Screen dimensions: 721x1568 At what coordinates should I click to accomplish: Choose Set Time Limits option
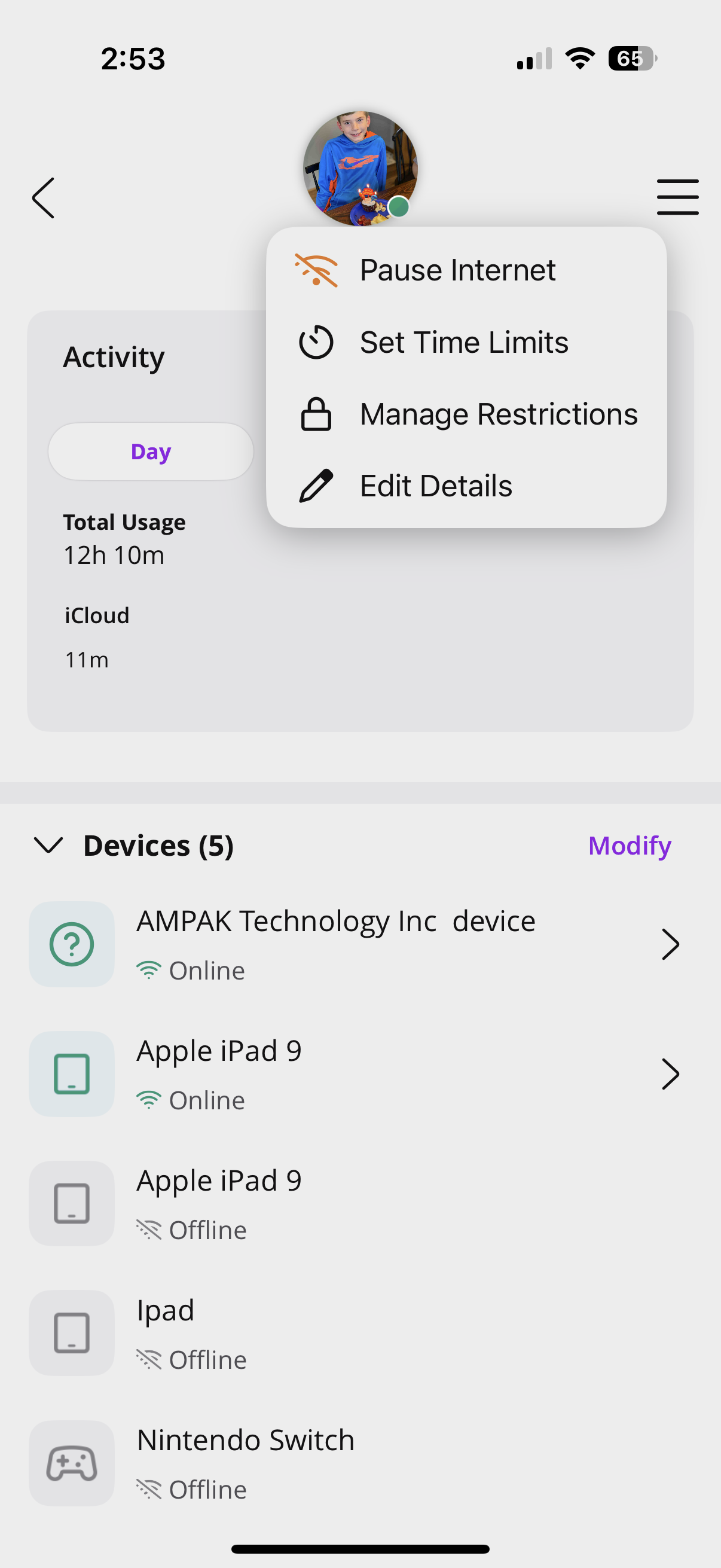point(464,342)
